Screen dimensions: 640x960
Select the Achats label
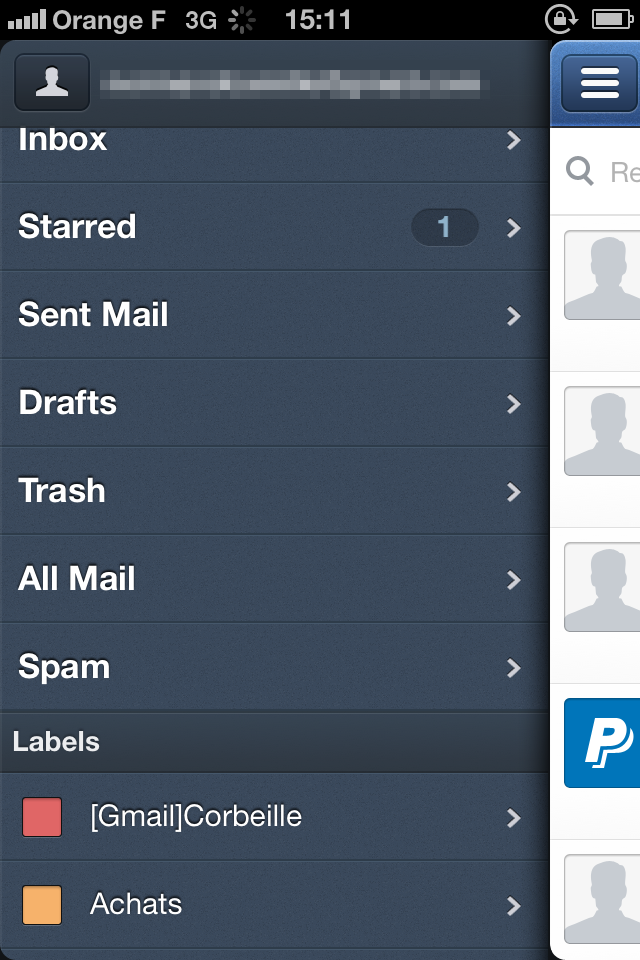(274, 905)
